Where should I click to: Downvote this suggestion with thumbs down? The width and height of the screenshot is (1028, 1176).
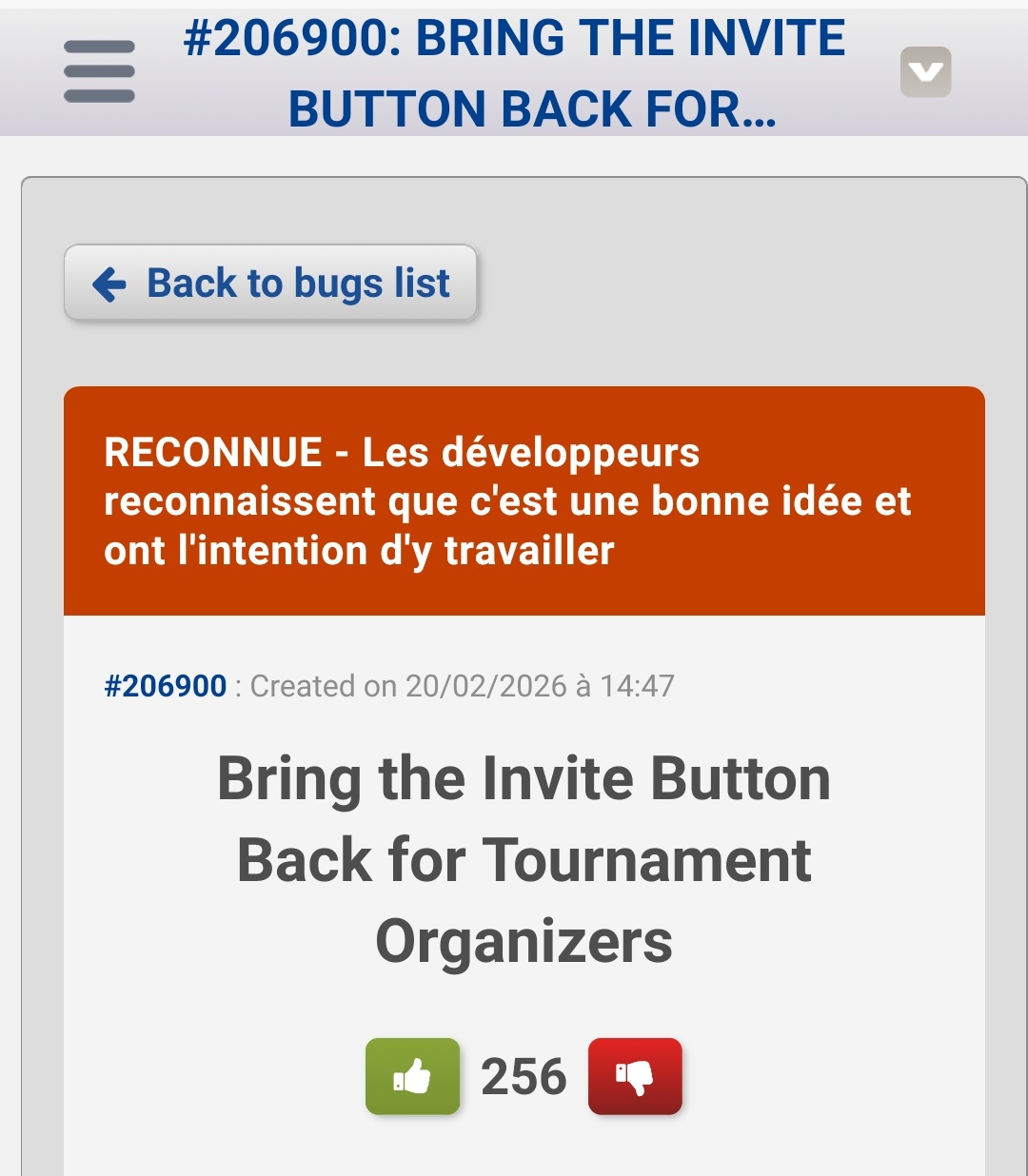(635, 1077)
